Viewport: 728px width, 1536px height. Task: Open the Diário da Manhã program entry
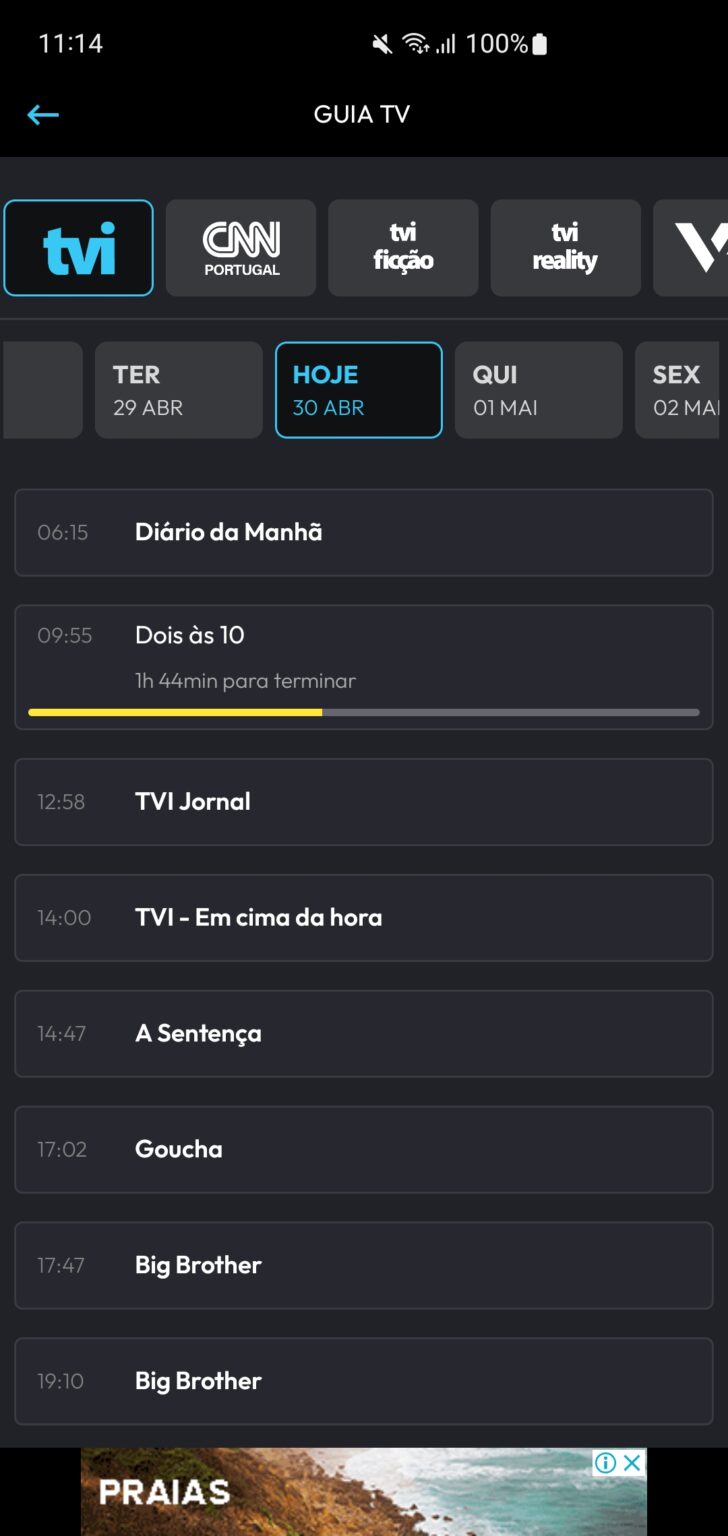pyautogui.click(x=363, y=532)
